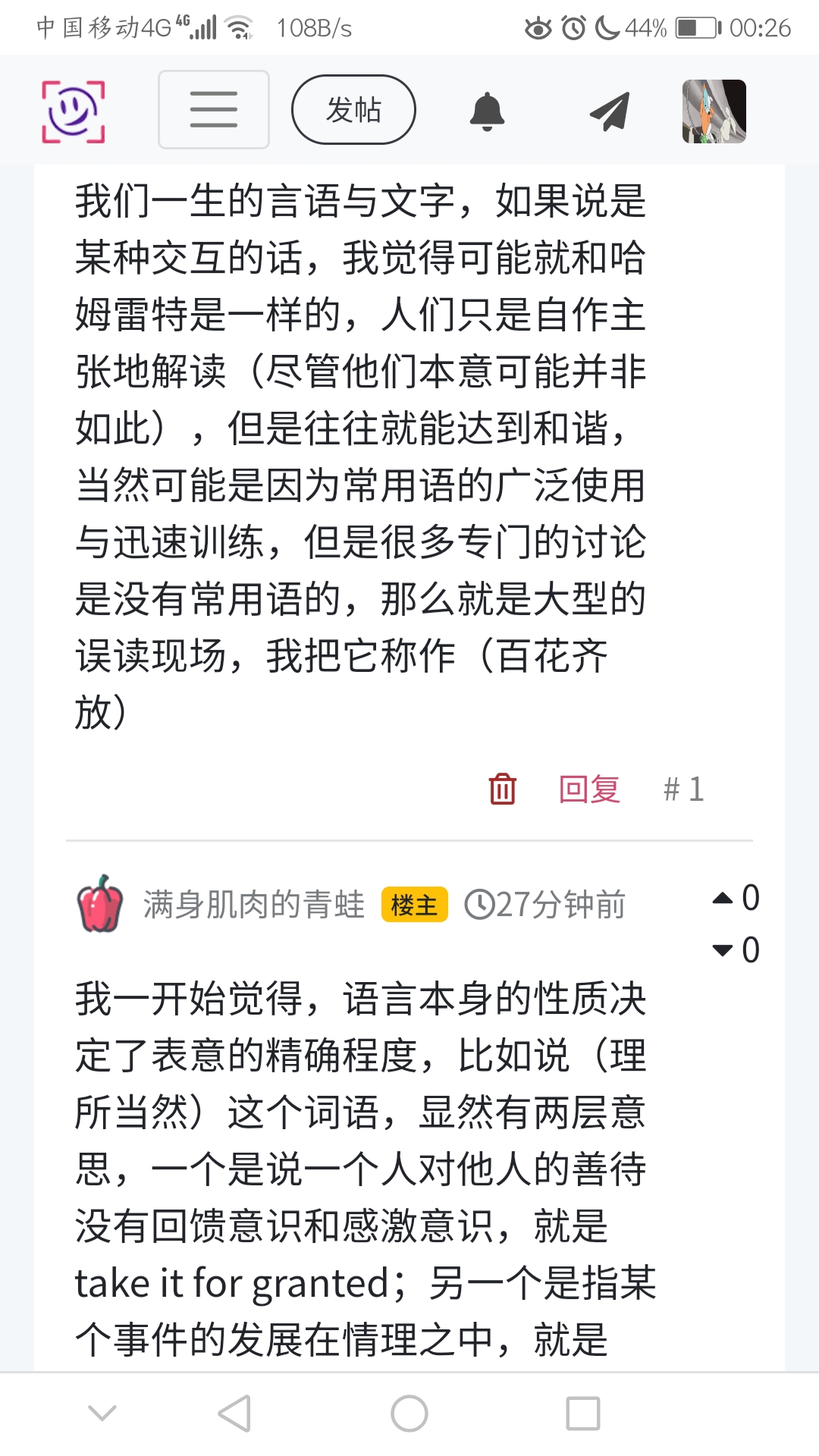Upvote the post by 满身肌肉的青蛙
The image size is (819, 1456).
point(723,899)
